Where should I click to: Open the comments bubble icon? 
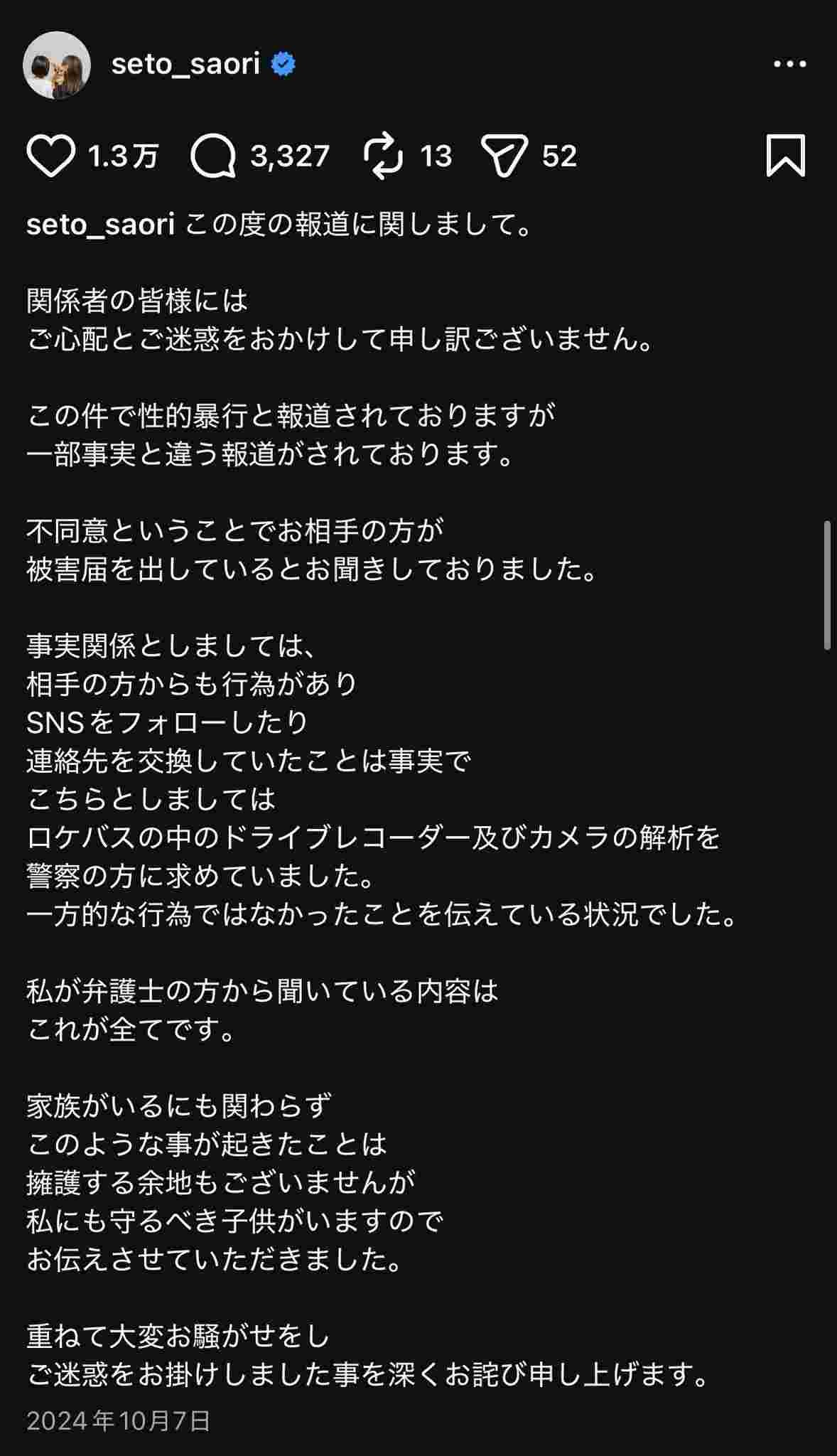coord(213,156)
